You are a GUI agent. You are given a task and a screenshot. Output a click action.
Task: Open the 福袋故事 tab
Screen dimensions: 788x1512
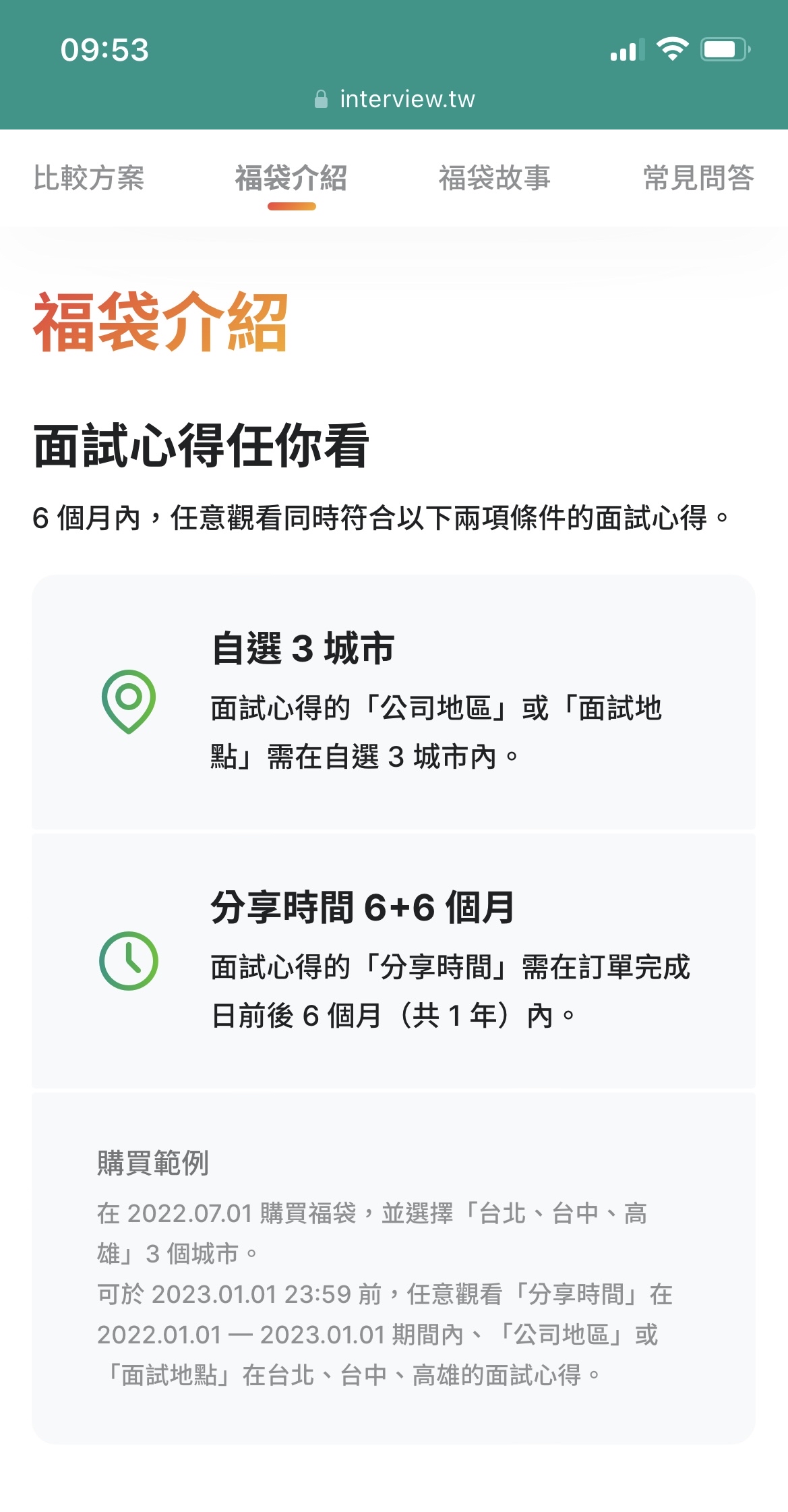tap(495, 178)
